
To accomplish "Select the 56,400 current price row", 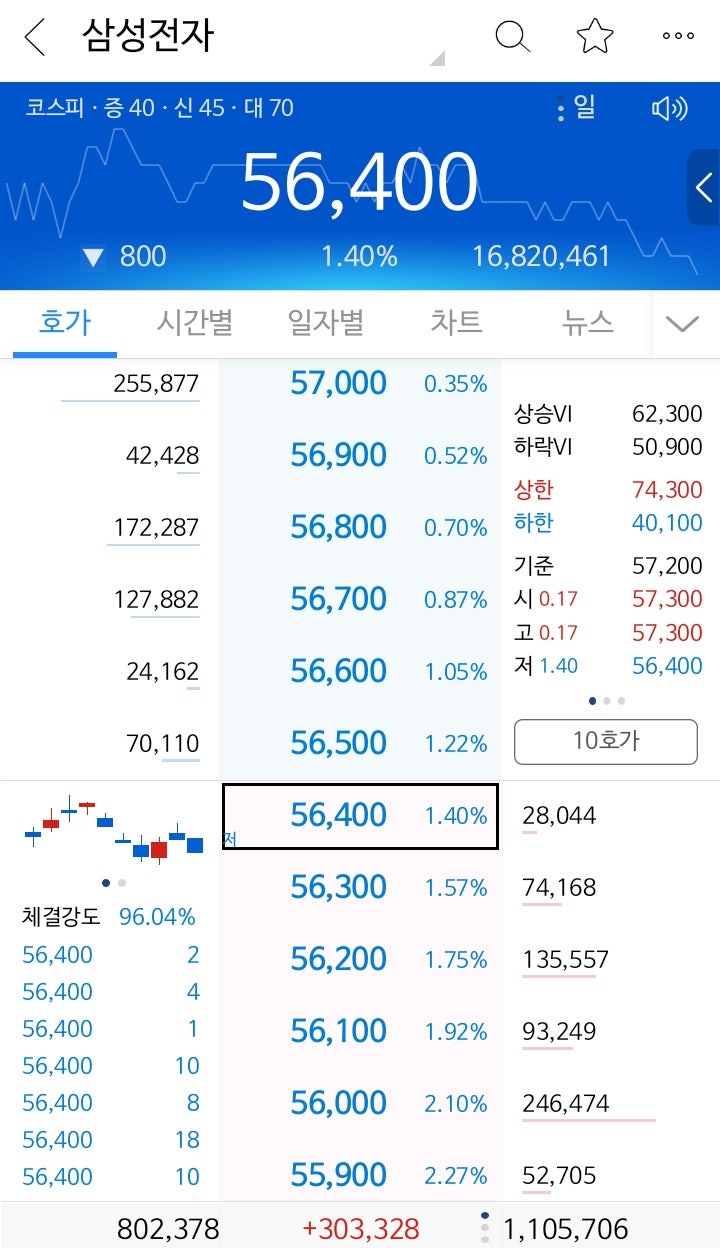I will pos(360,816).
